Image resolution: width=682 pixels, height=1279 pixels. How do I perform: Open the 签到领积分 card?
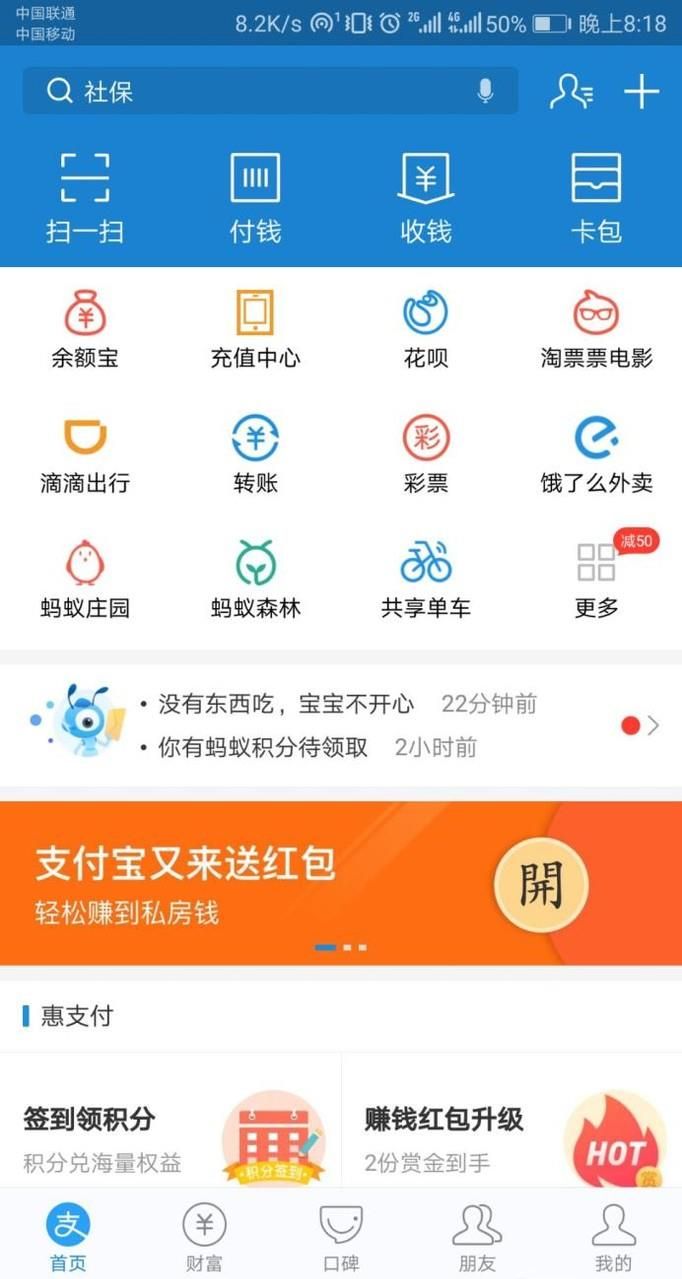coord(170,1135)
